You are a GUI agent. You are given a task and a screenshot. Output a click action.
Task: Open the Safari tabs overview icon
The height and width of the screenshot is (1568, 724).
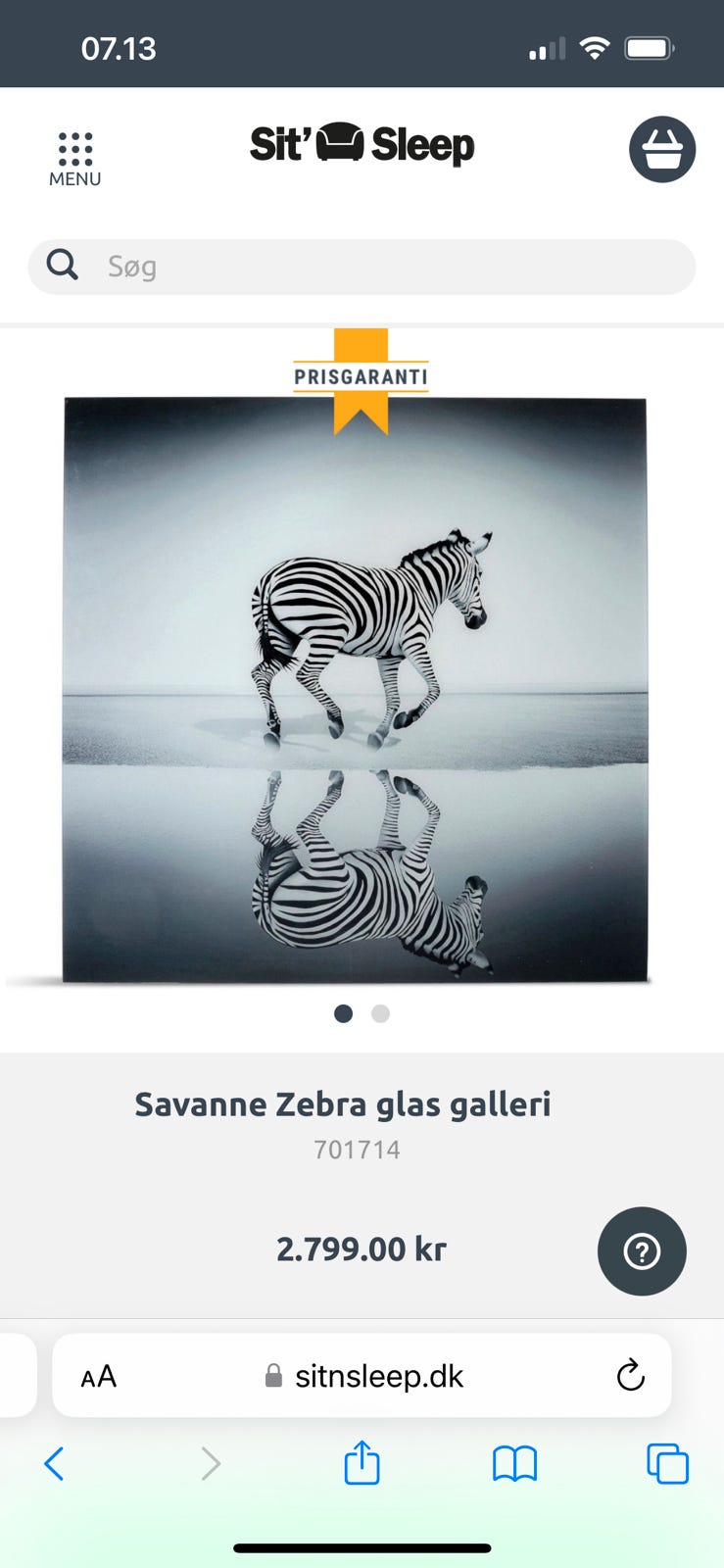[x=666, y=1463]
